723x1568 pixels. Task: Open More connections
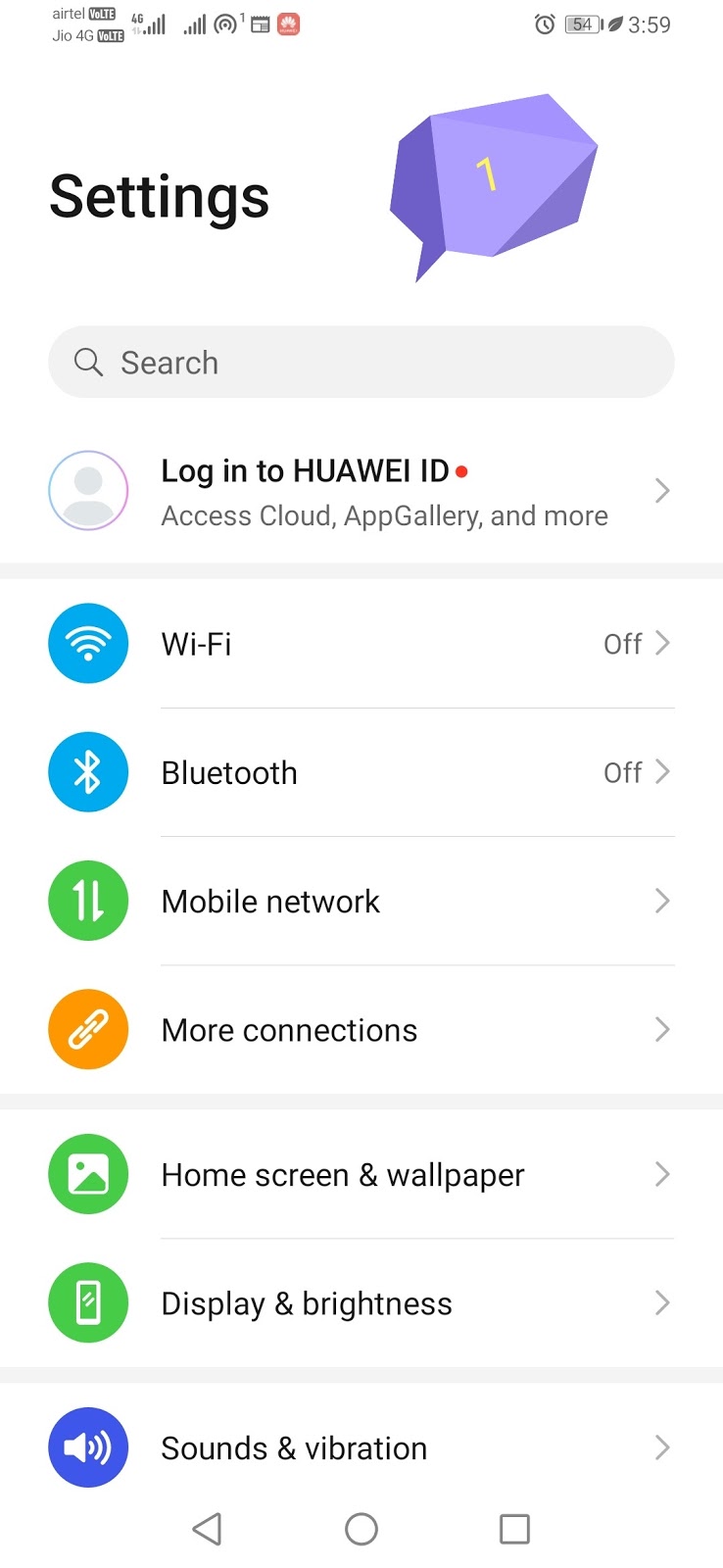click(361, 1030)
